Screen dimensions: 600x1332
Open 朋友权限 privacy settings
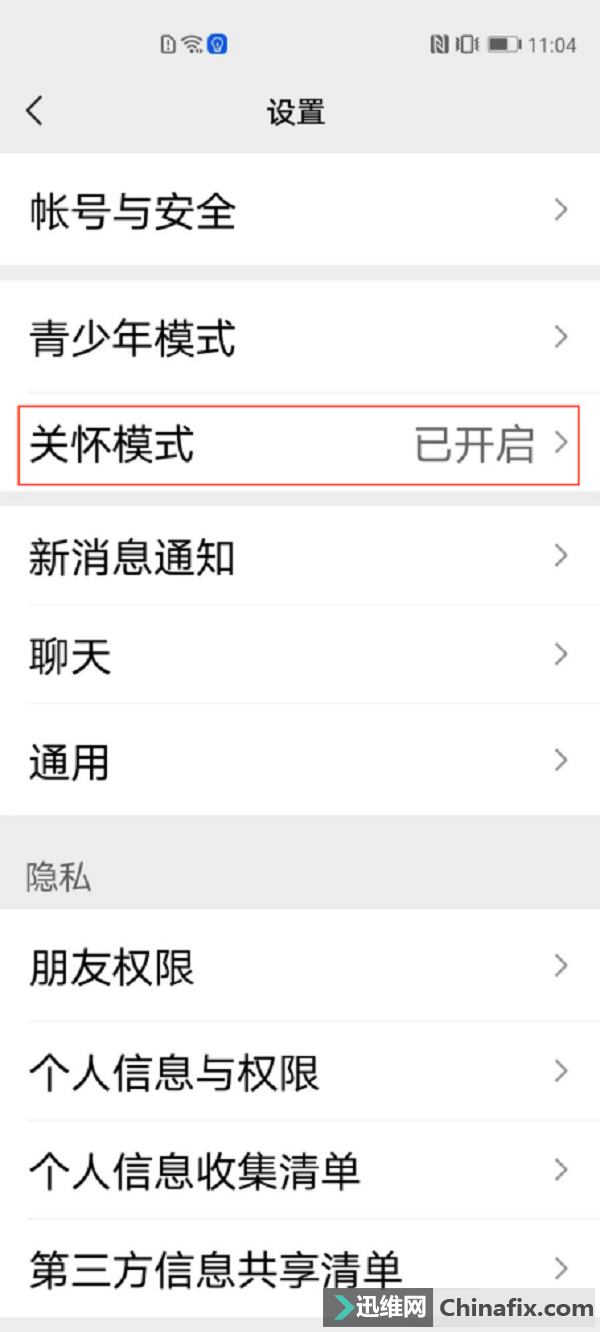click(x=300, y=966)
